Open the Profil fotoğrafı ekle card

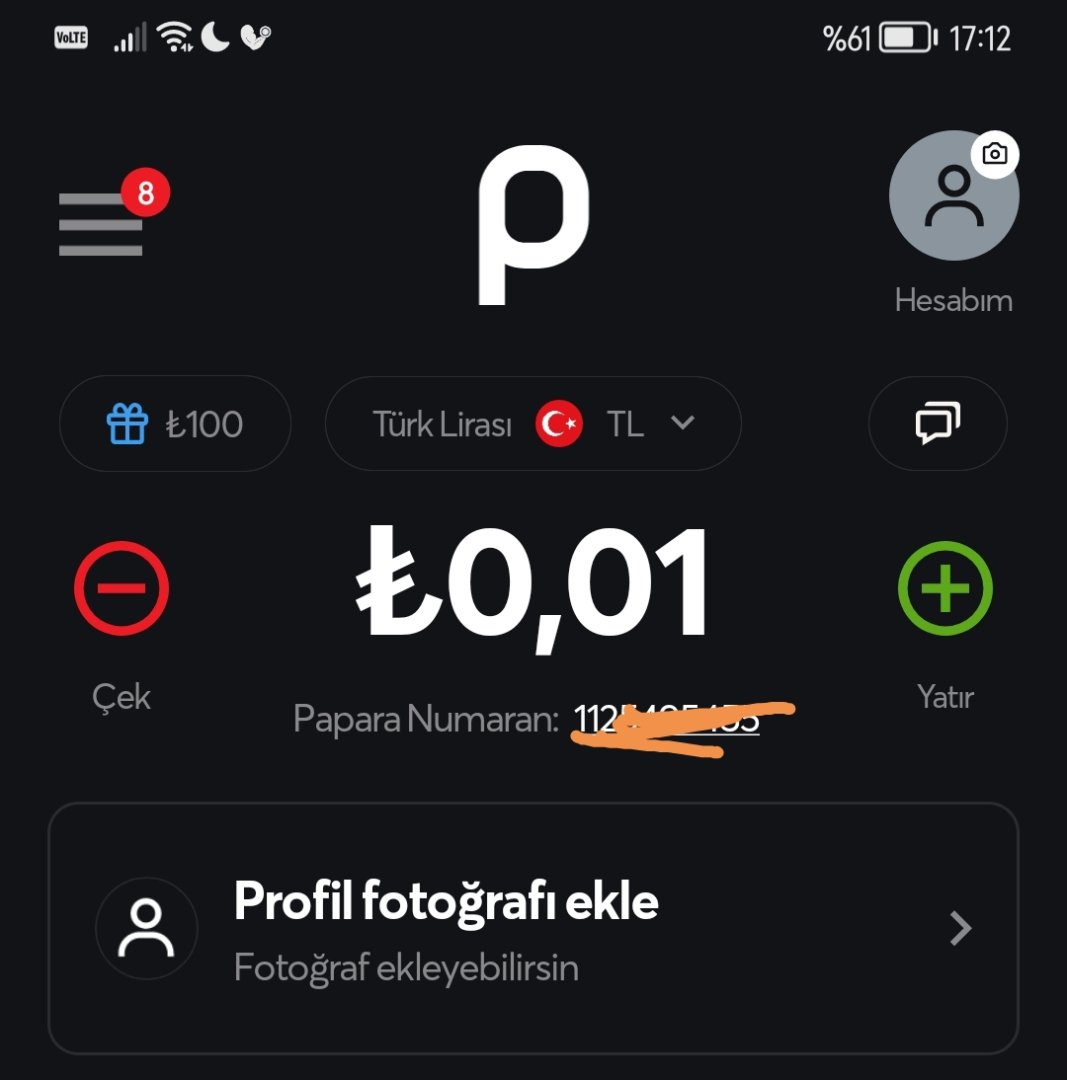pyautogui.click(x=533, y=928)
